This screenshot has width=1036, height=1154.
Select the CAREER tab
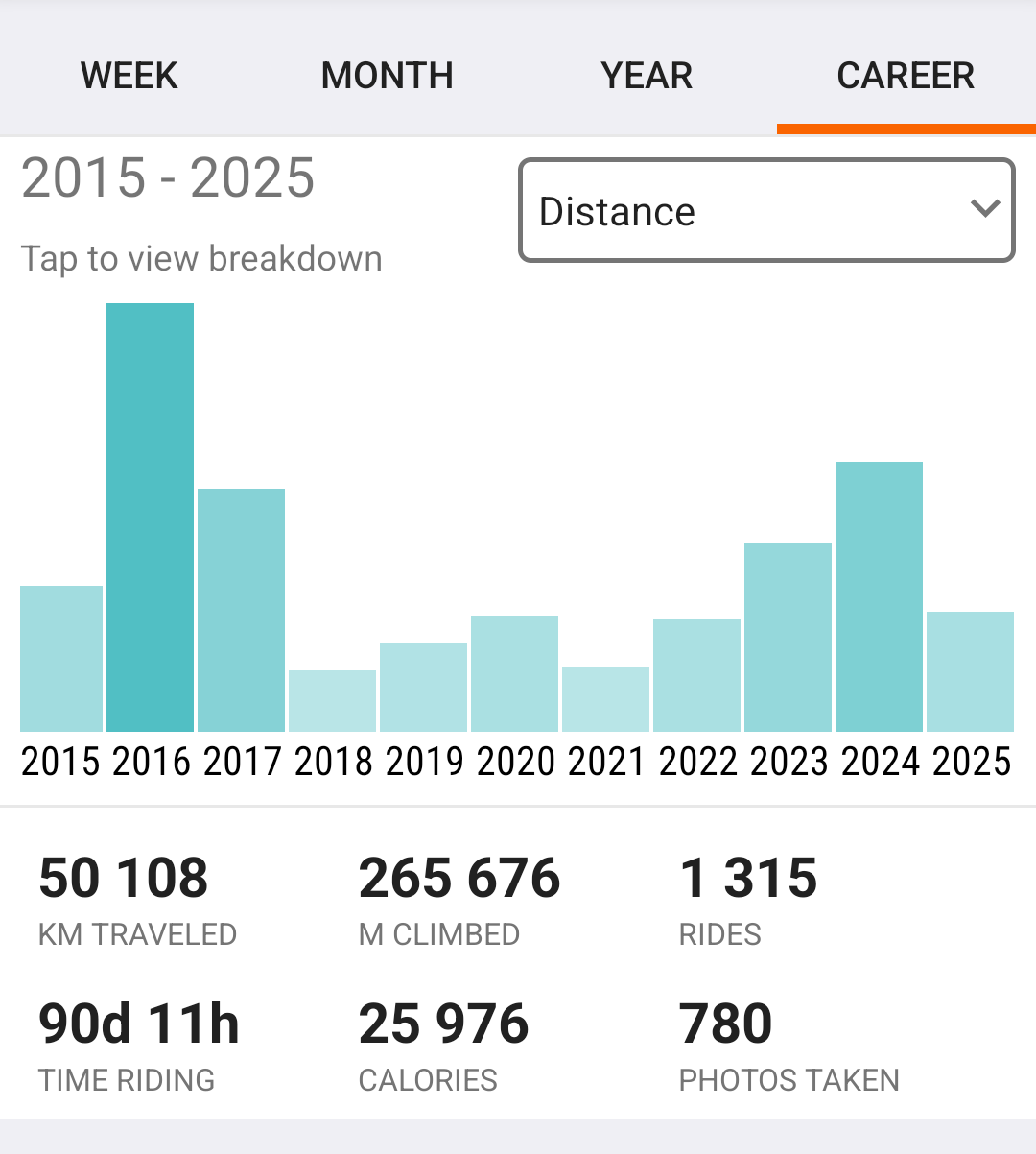coord(906,76)
